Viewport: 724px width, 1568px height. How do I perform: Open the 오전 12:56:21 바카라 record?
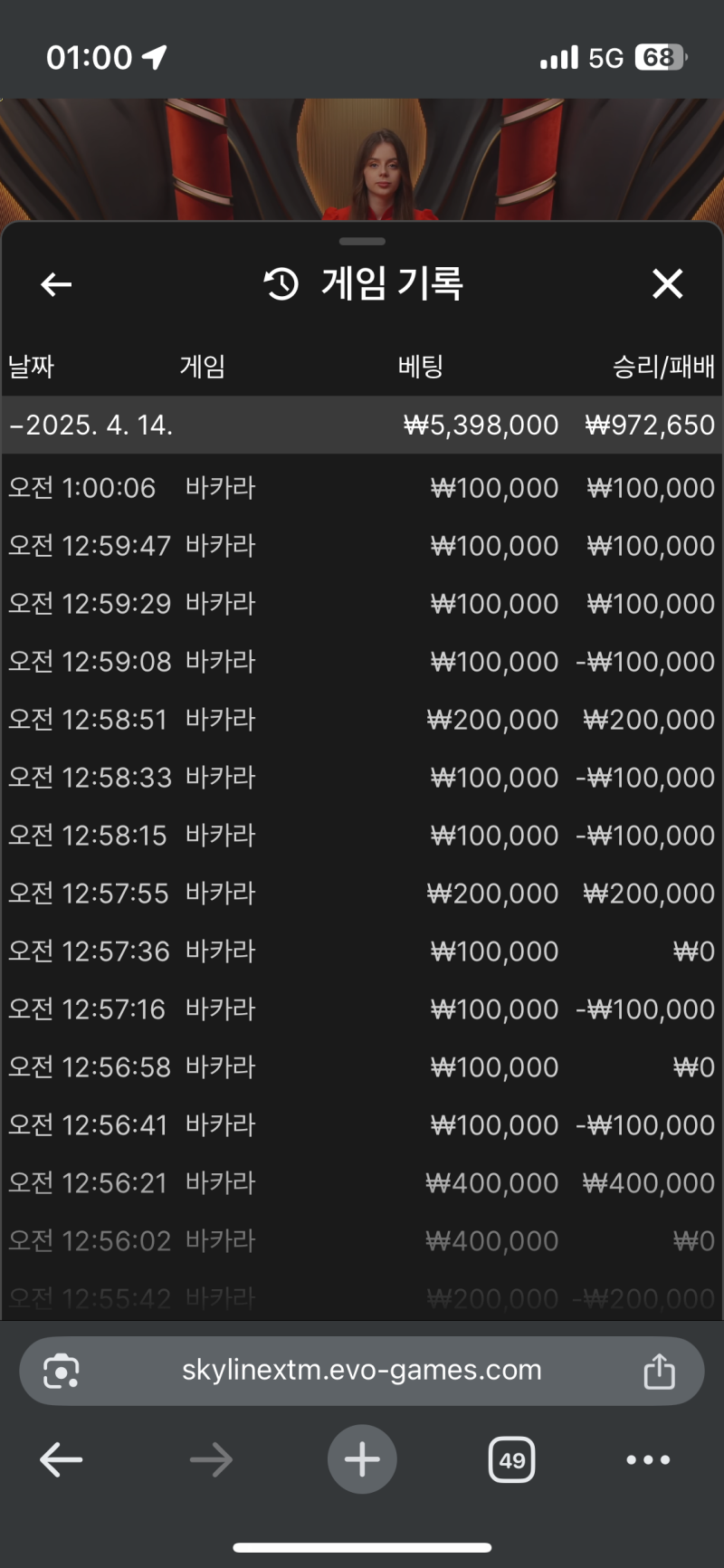pos(362,1183)
